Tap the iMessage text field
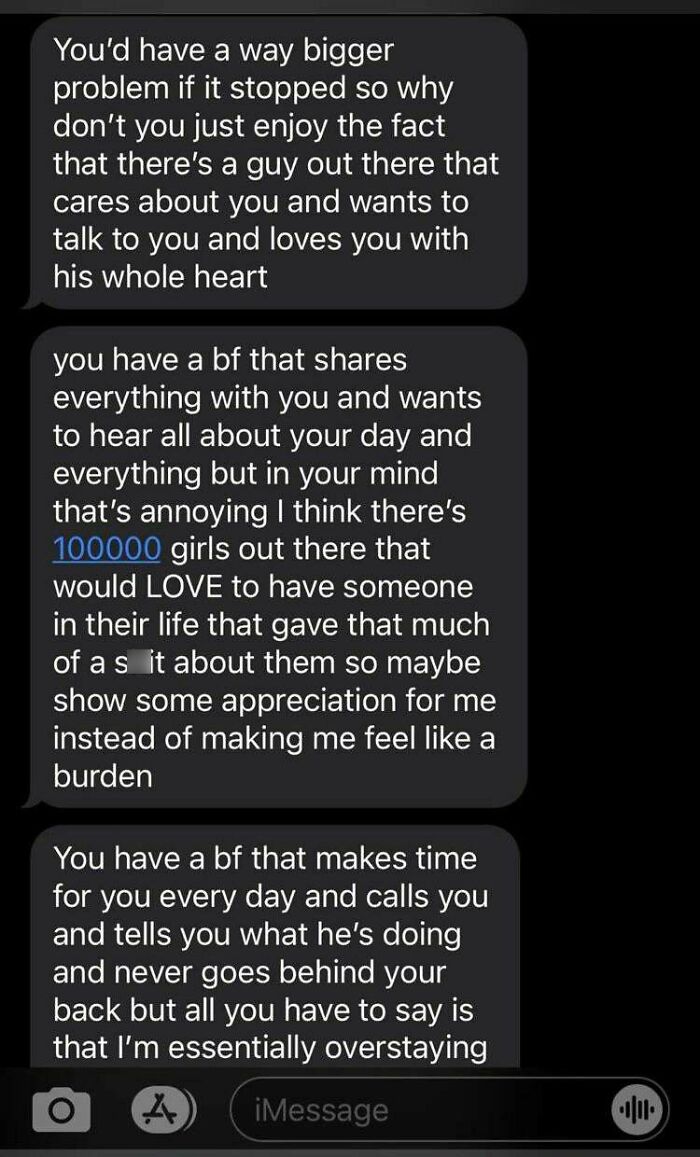 (x=420, y=1110)
